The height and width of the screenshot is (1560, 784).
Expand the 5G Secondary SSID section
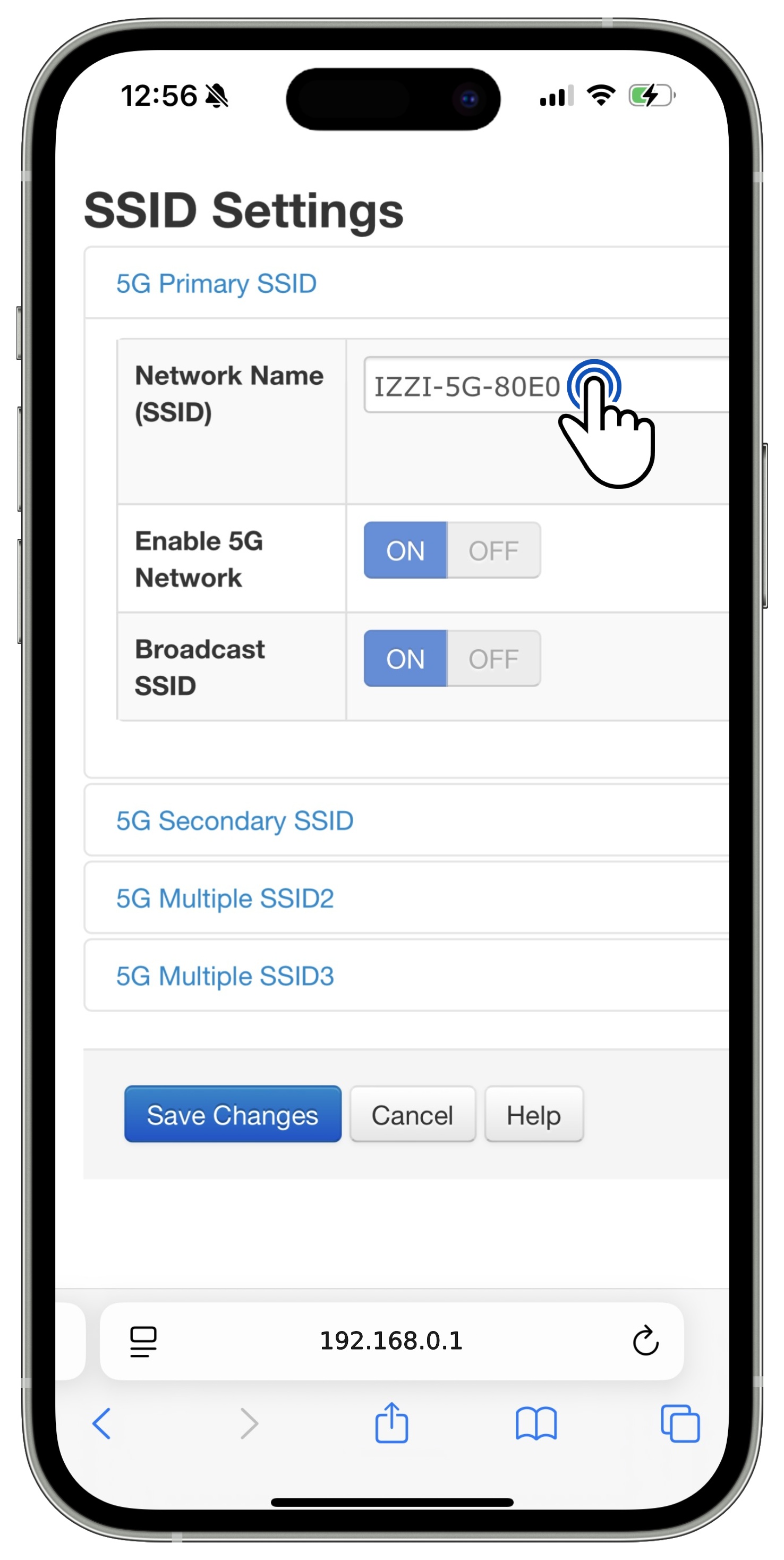[x=234, y=820]
